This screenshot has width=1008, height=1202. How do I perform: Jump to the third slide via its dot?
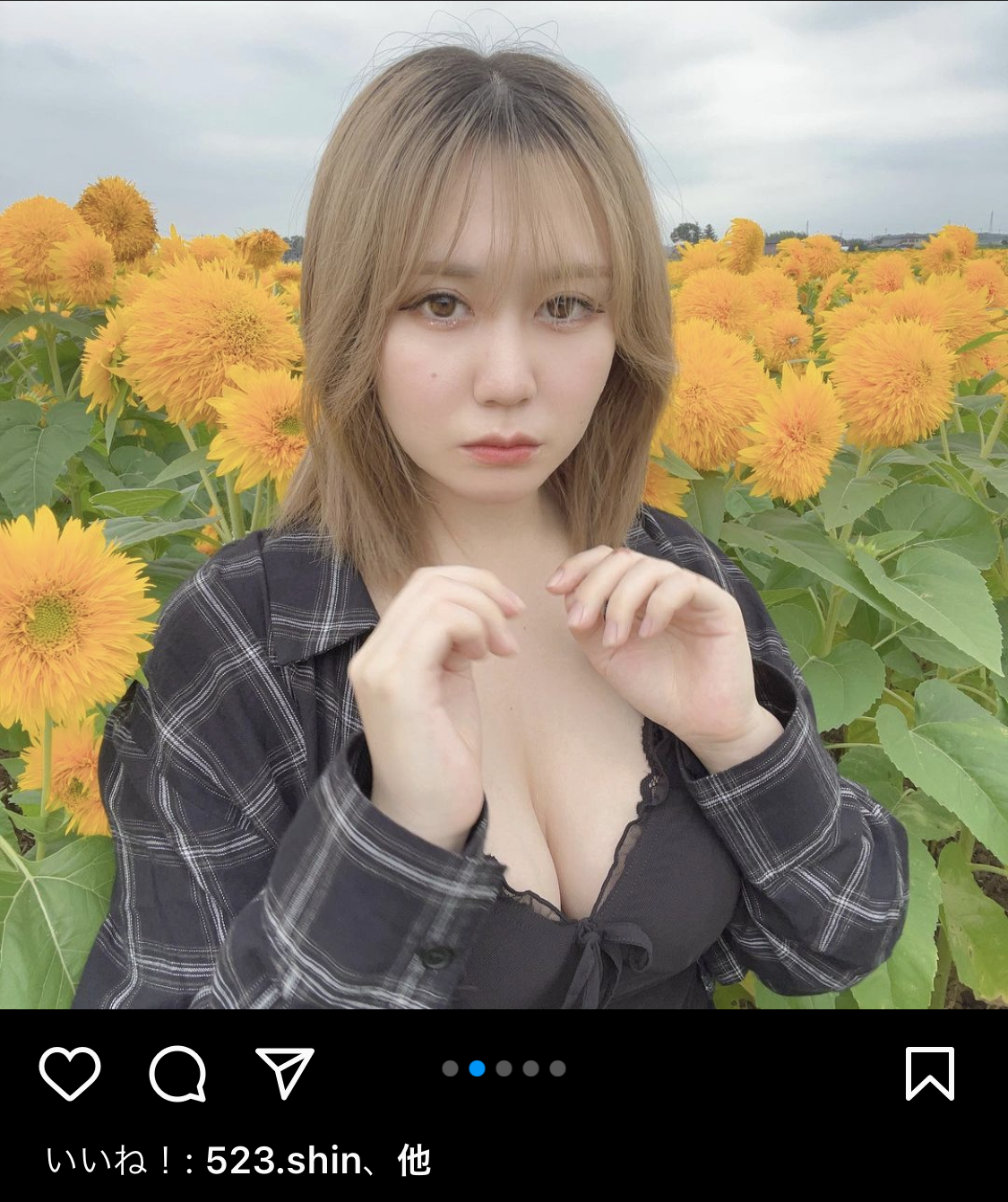point(505,1068)
